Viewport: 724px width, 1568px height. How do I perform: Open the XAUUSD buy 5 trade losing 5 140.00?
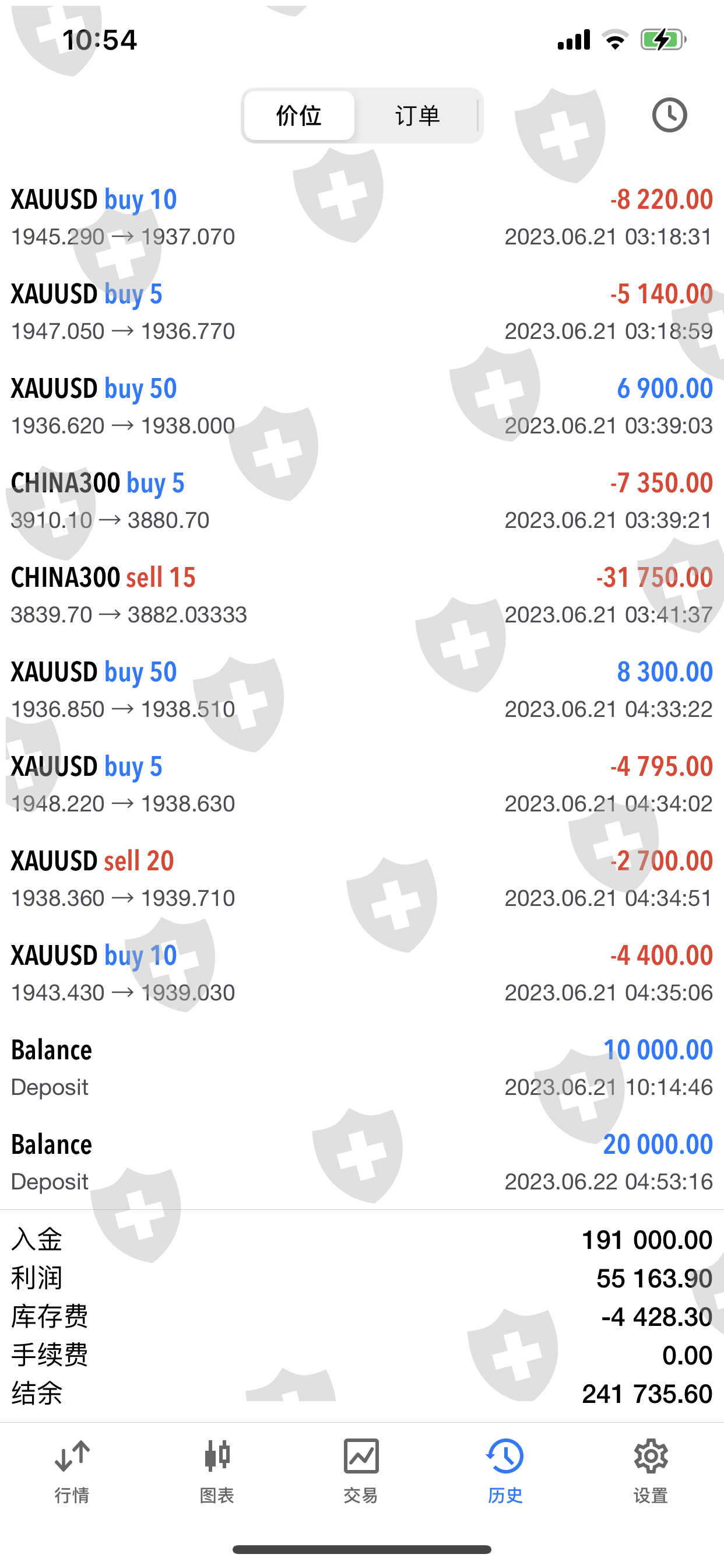click(x=362, y=311)
